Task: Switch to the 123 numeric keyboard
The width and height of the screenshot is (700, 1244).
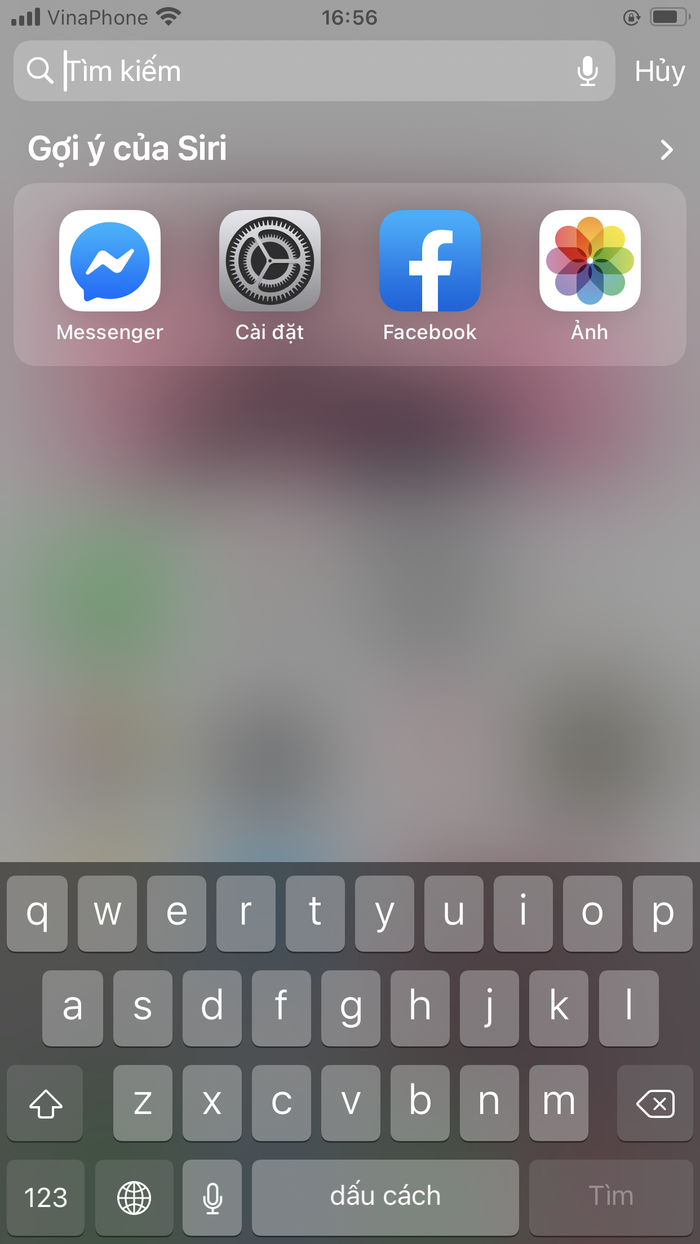Action: [46, 1197]
